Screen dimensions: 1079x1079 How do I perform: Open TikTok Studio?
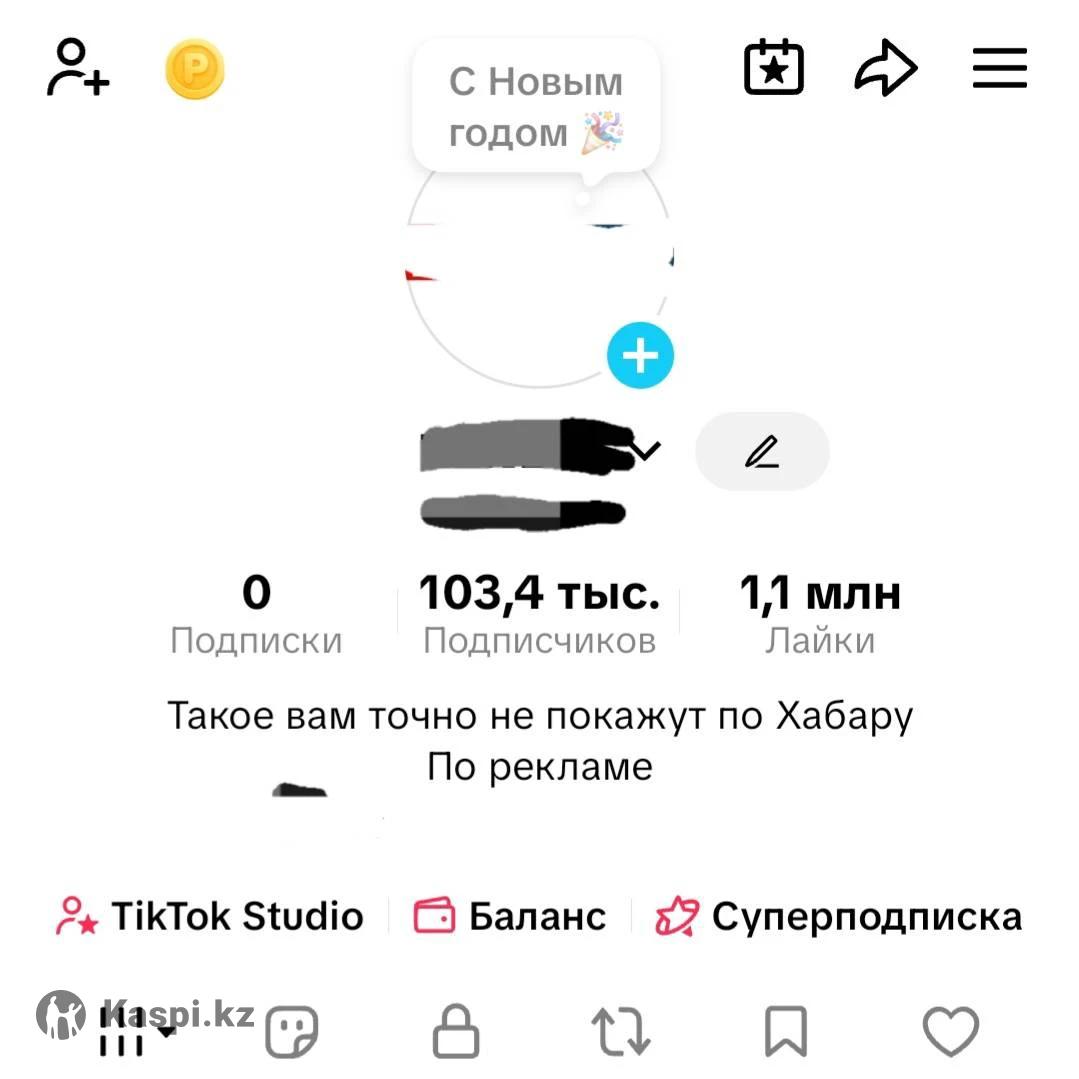(x=210, y=916)
